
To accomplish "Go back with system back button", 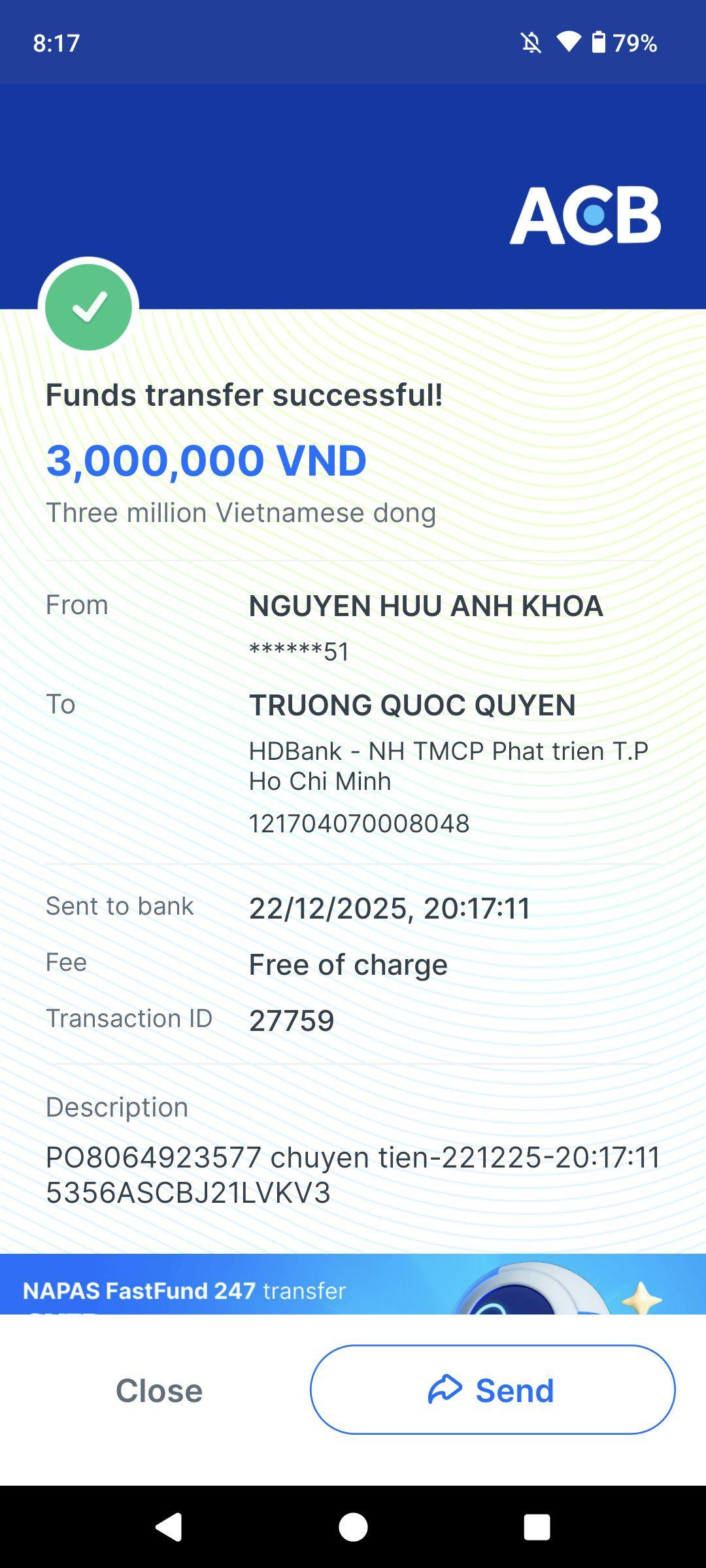I will (169, 1527).
